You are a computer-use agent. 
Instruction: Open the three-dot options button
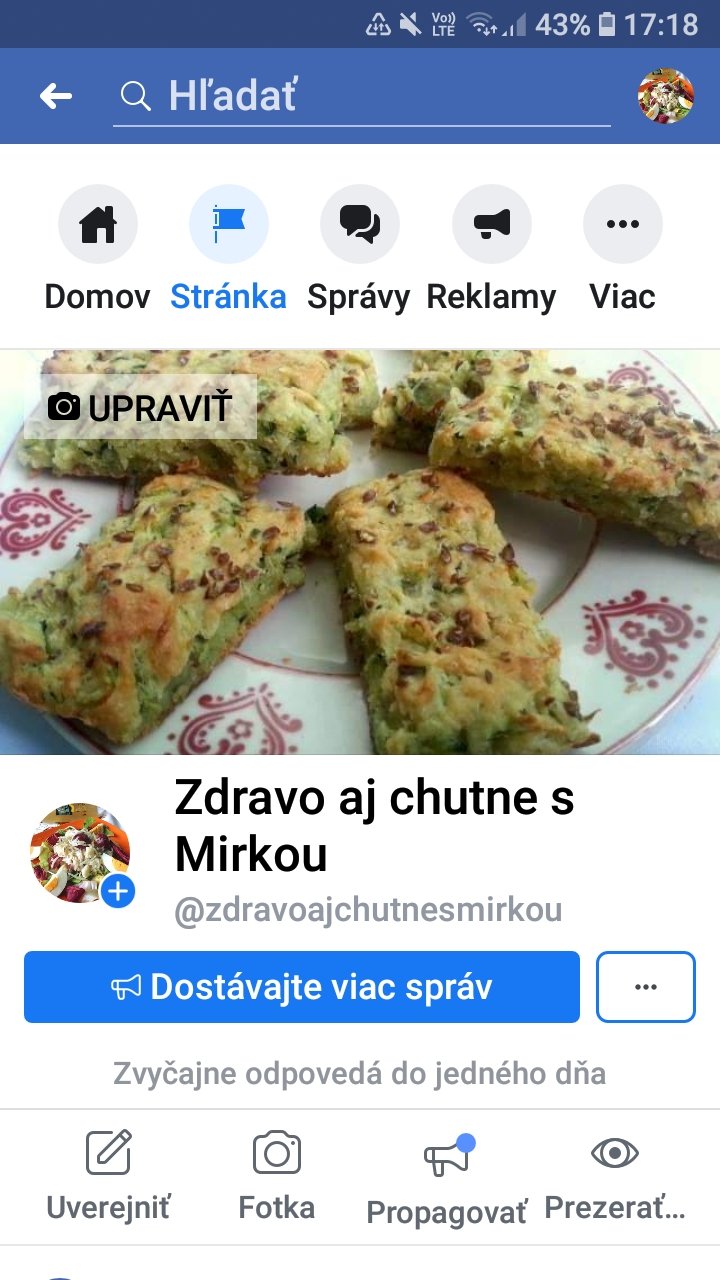point(646,987)
